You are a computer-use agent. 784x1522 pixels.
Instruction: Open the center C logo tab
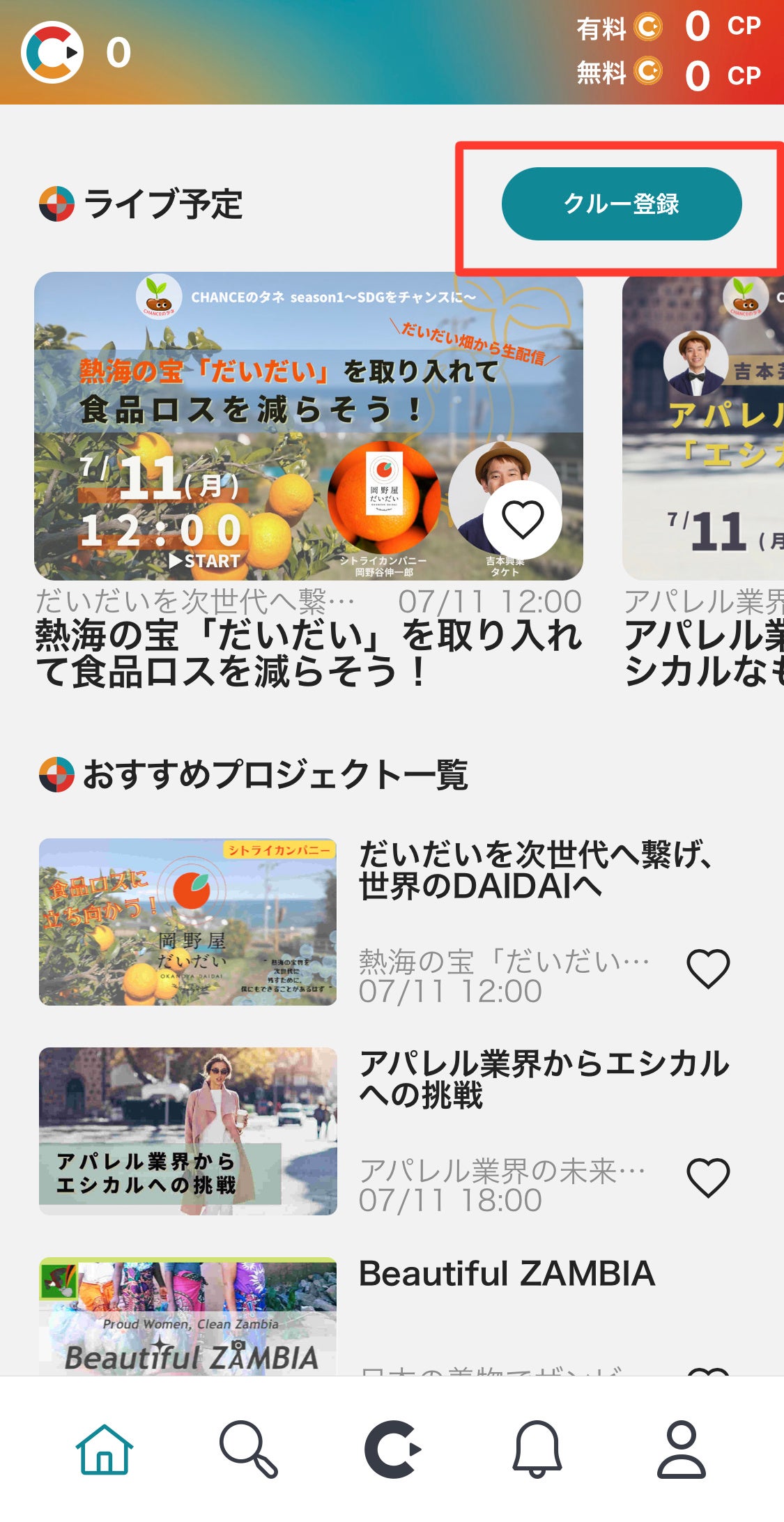tap(392, 1450)
